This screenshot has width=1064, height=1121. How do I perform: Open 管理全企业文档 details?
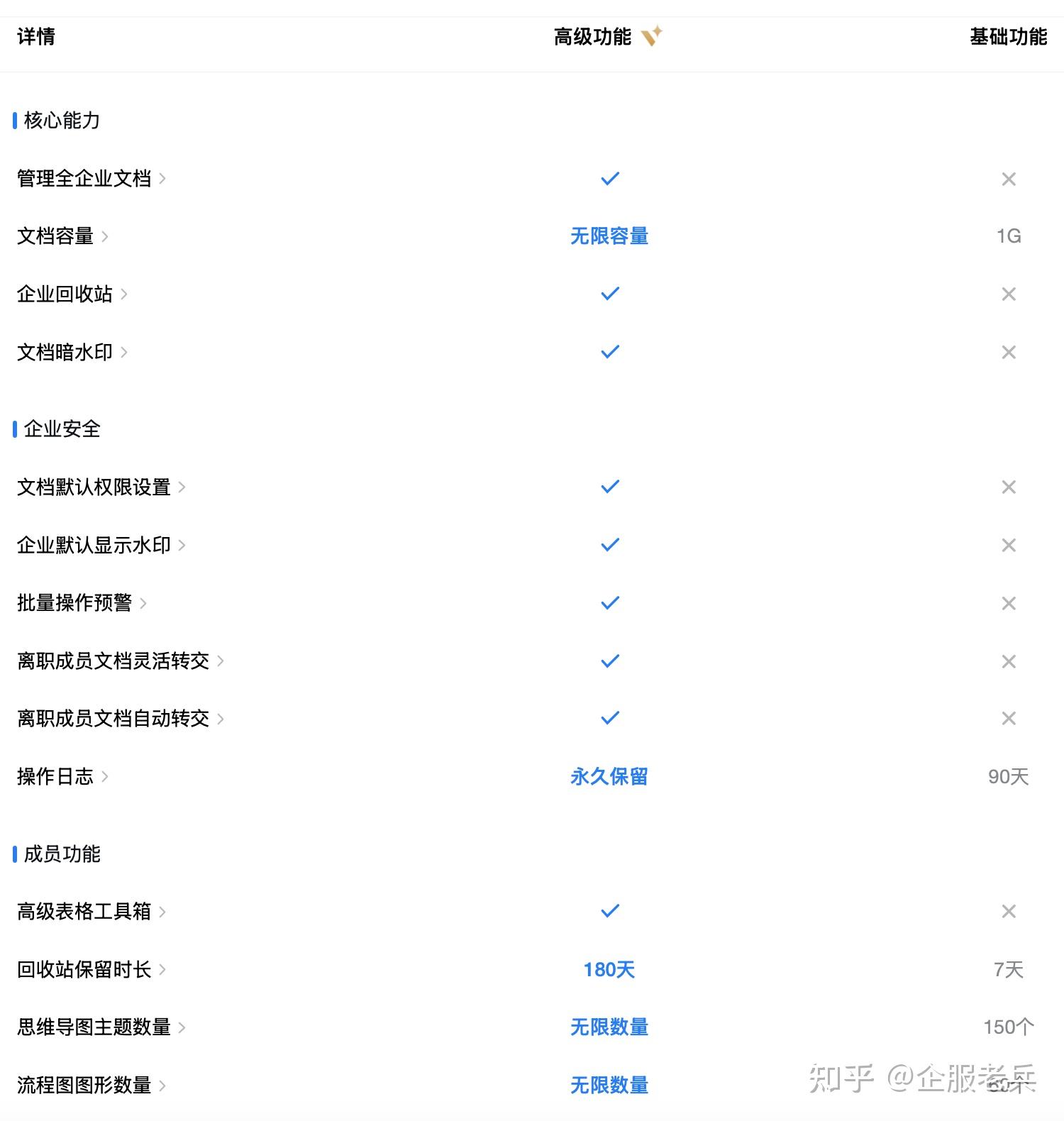click(x=91, y=178)
